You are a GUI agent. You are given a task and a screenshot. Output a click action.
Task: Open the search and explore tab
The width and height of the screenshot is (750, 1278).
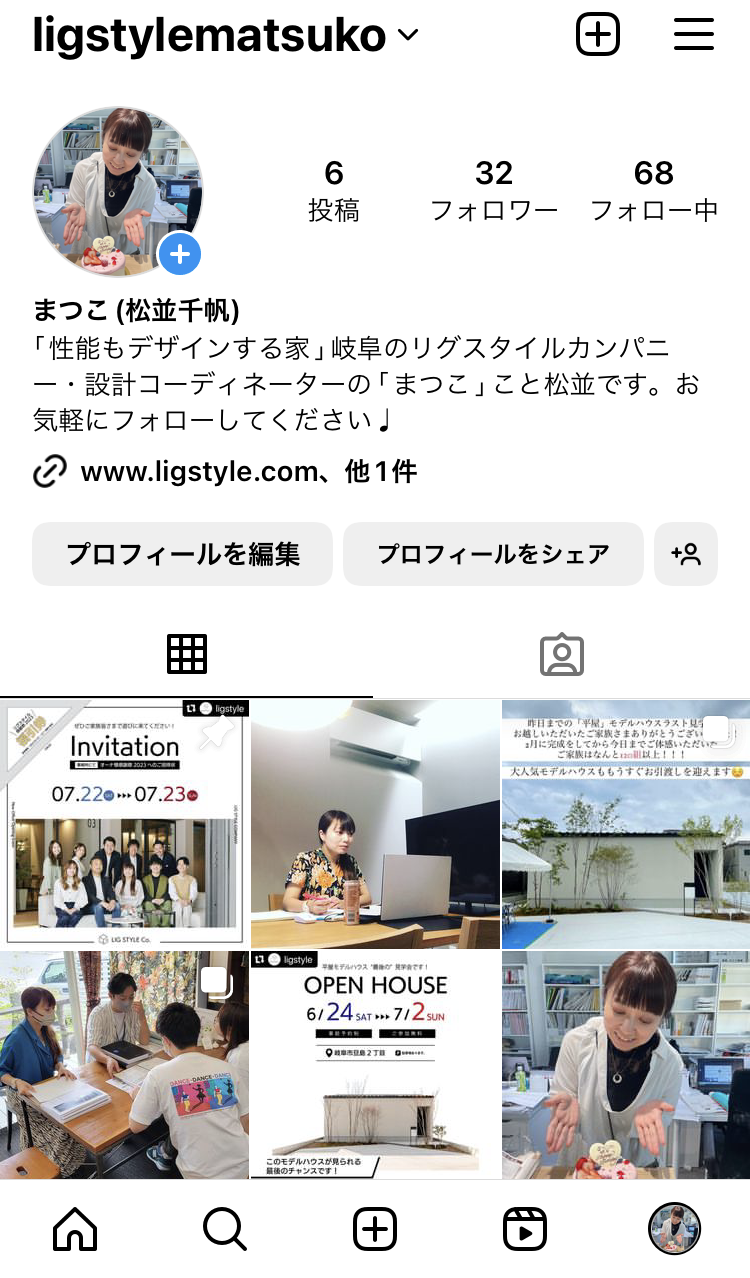point(225,1229)
